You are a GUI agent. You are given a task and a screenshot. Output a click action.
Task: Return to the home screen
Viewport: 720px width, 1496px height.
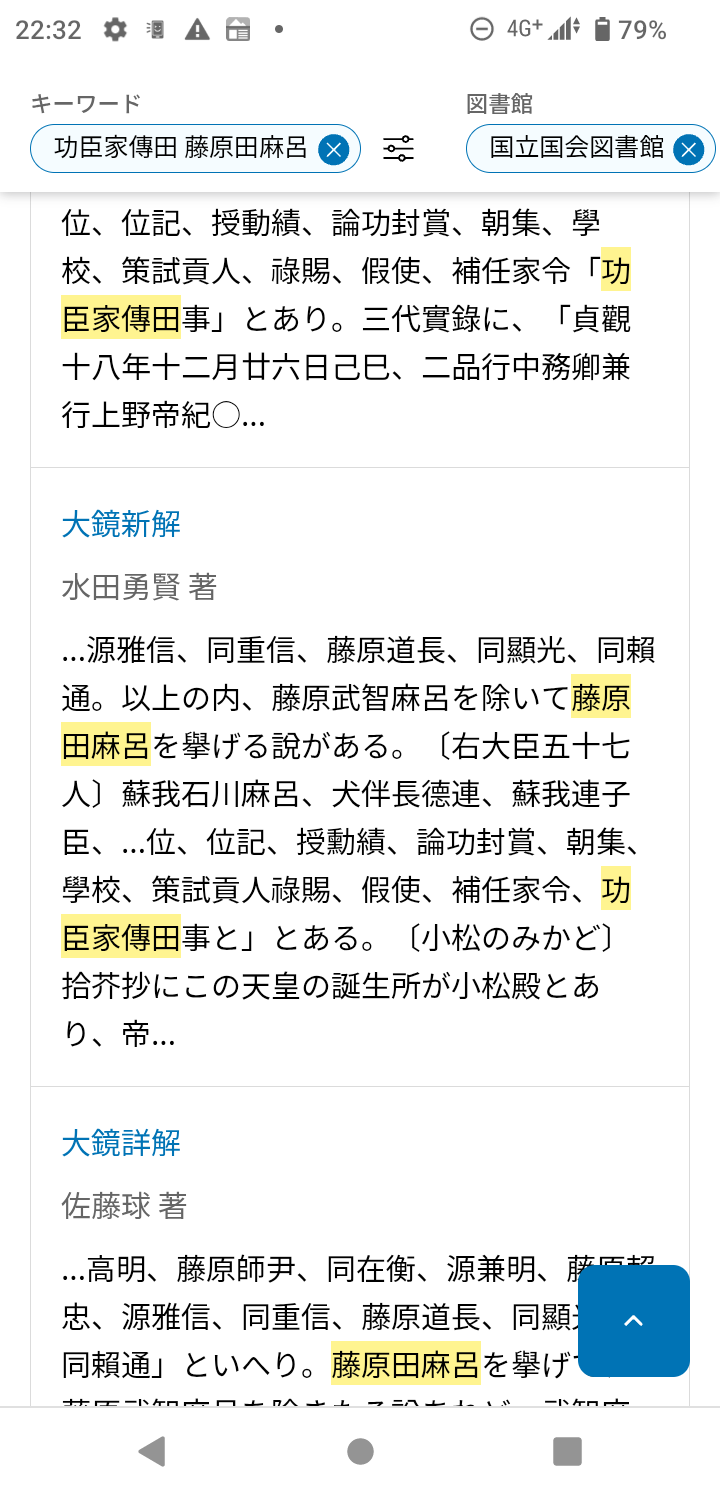tap(360, 1450)
